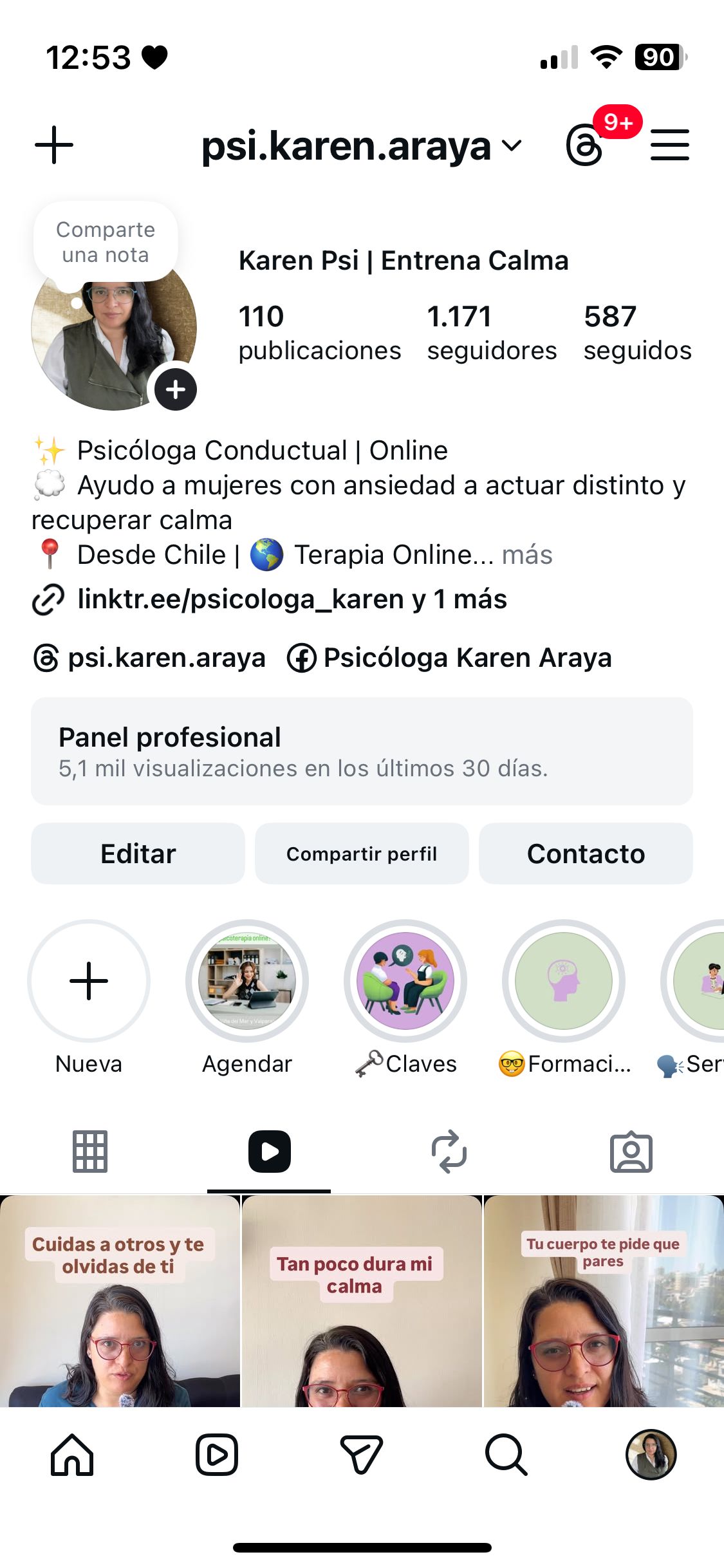The image size is (724, 1568).
Task: Open the hamburger settings menu
Action: click(670, 145)
